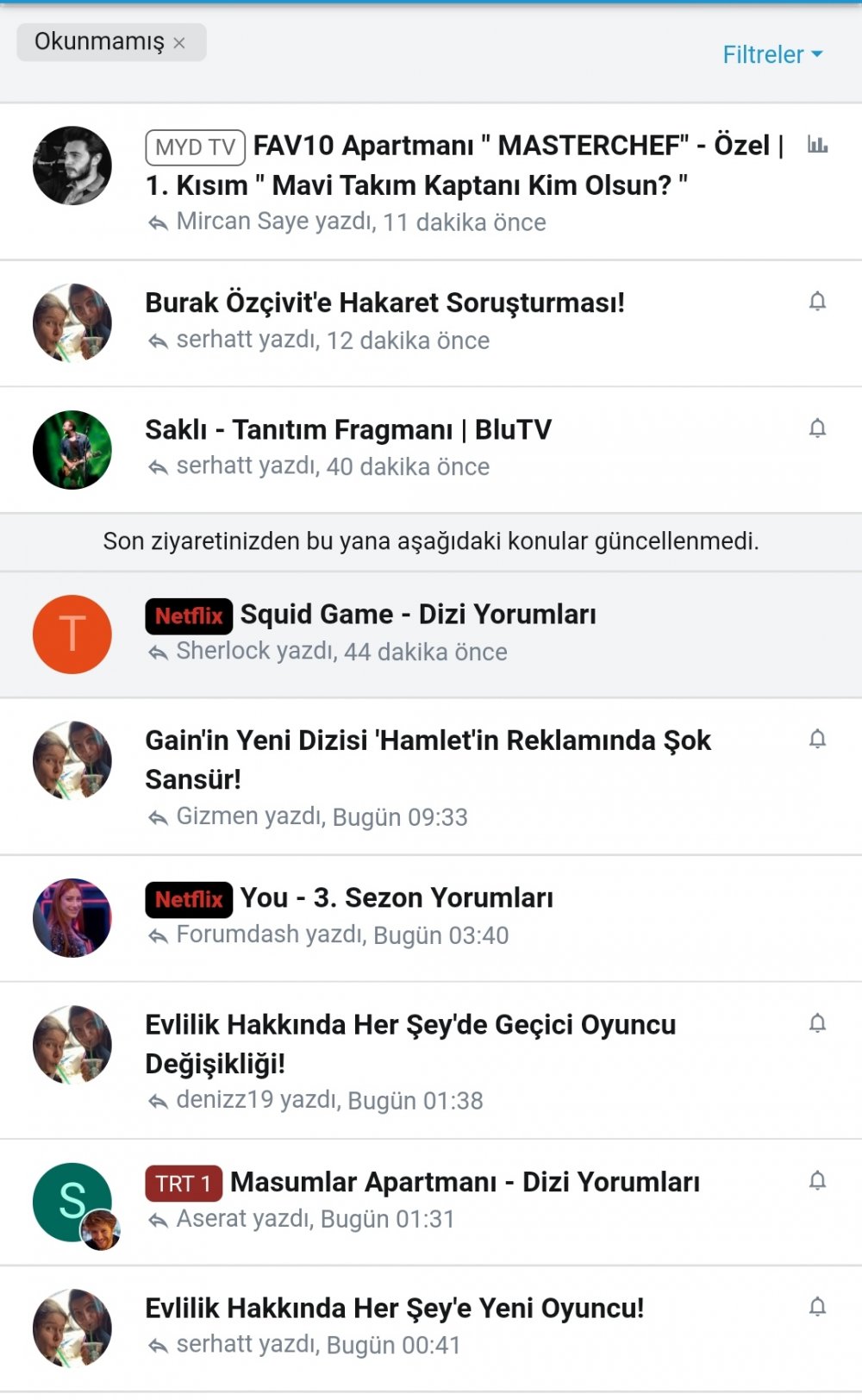This screenshot has width=862, height=1400.
Task: Tap the TRT 1 prefix label
Action: [184, 1184]
